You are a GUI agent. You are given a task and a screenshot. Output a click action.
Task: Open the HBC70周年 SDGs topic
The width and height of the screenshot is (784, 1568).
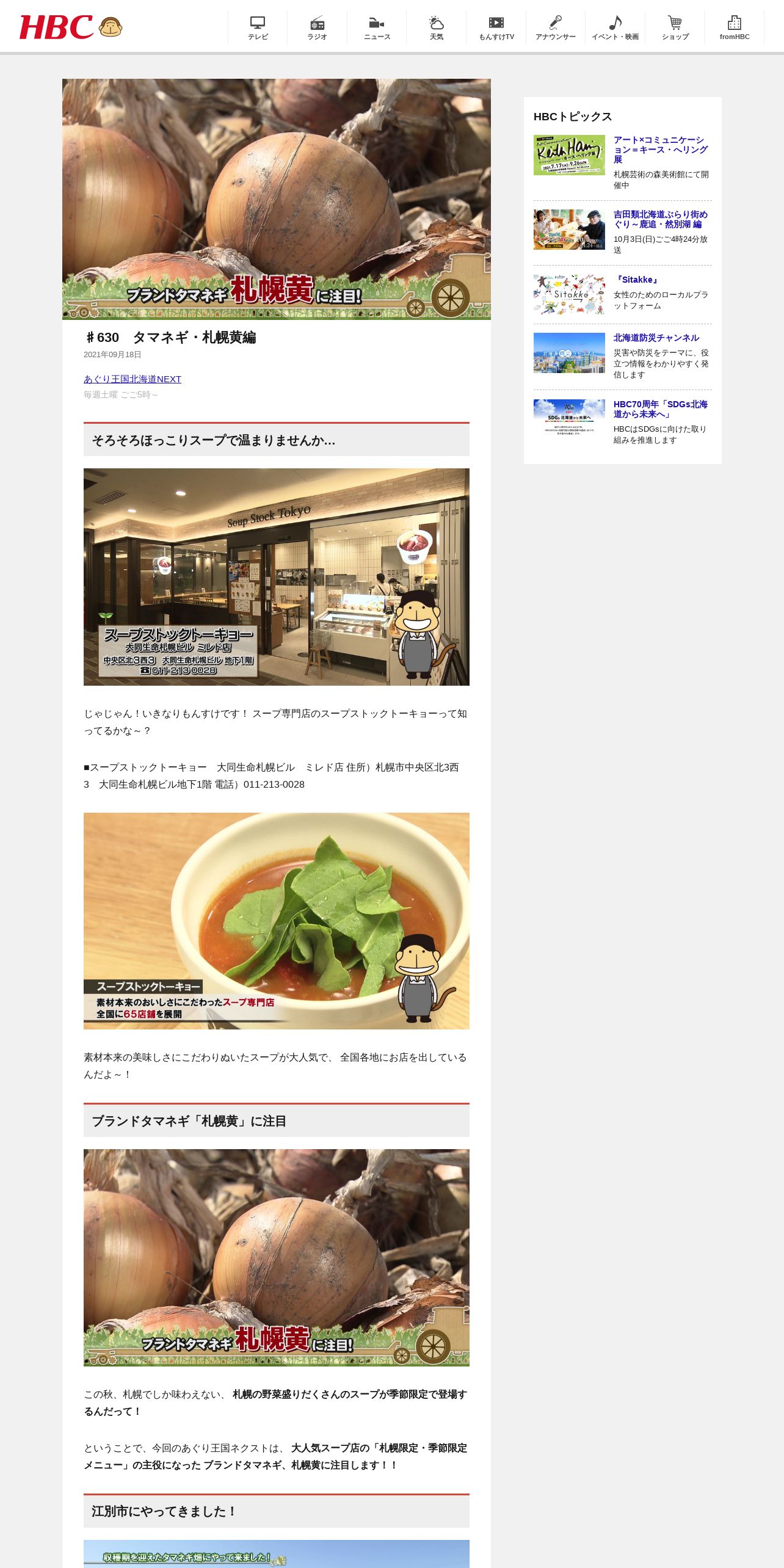pos(661,409)
